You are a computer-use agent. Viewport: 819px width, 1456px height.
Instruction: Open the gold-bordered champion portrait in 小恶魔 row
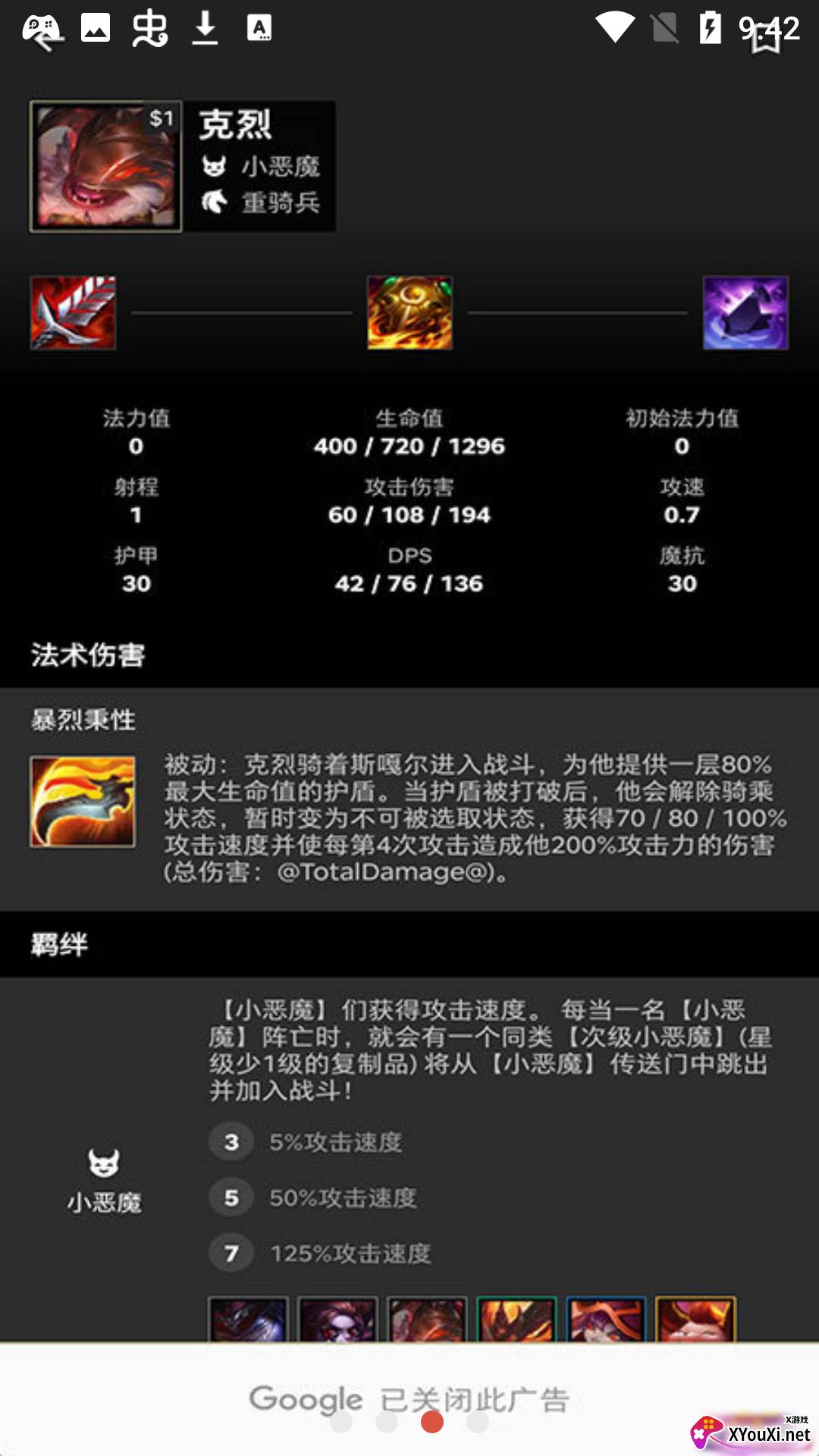(695, 1319)
